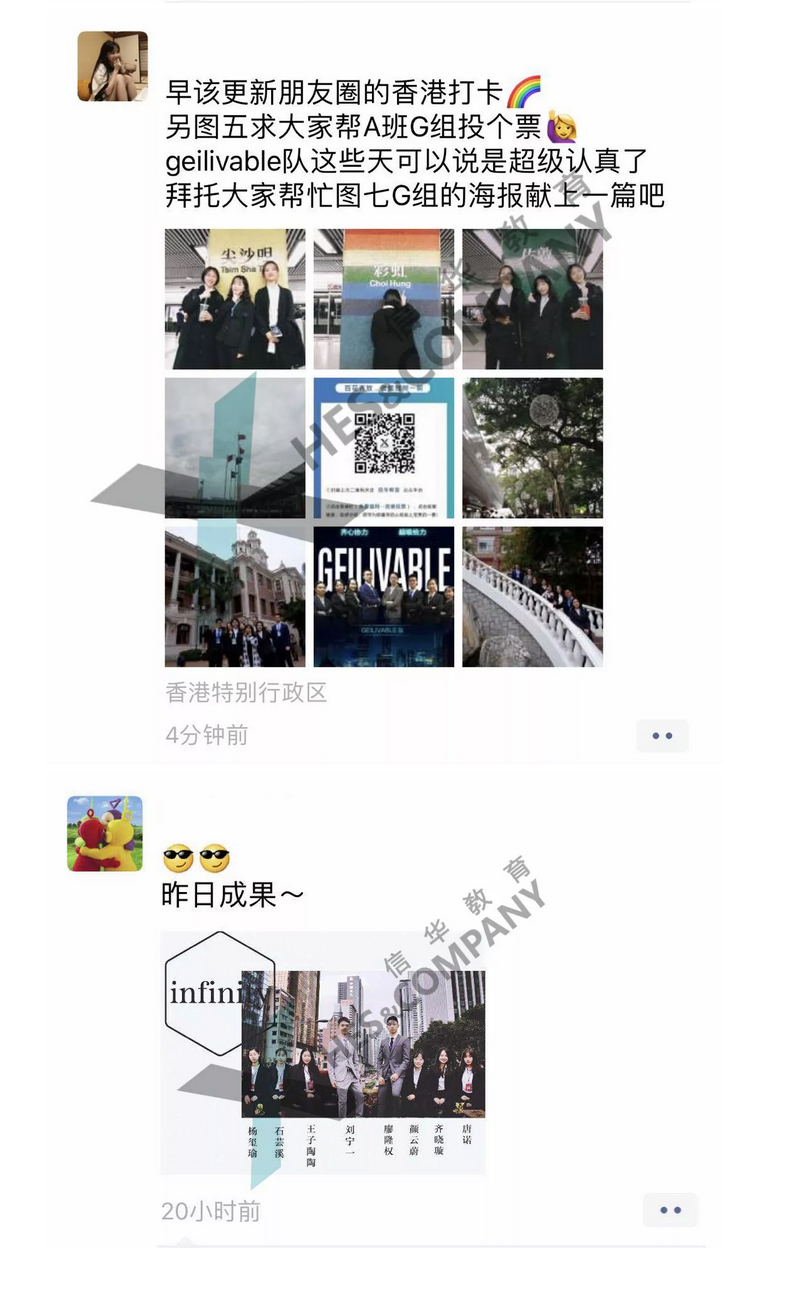Image resolution: width=811 pixels, height=1301 pixels.
Task: Open like/comment menu for the 4分钟前 post
Action: click(662, 736)
